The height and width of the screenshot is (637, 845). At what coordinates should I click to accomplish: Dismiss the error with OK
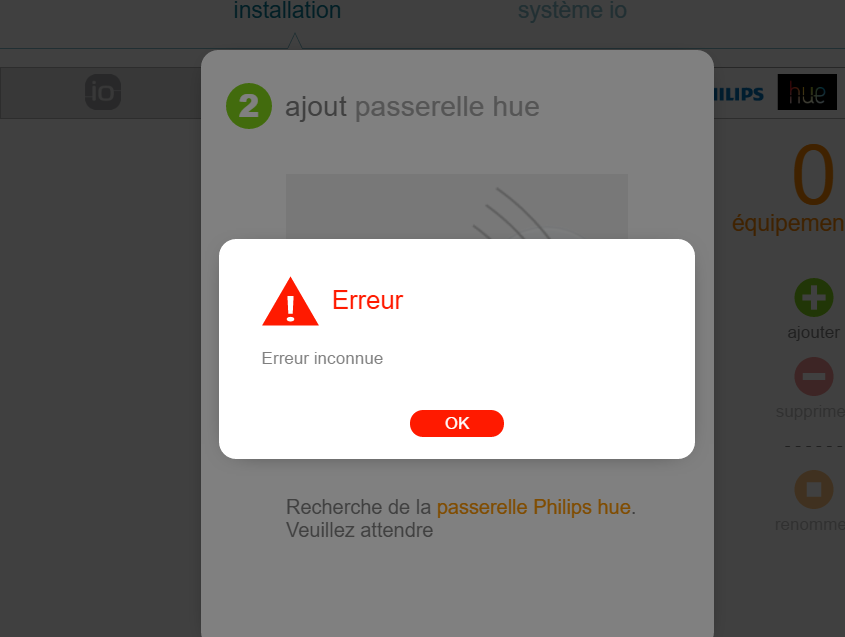(456, 423)
